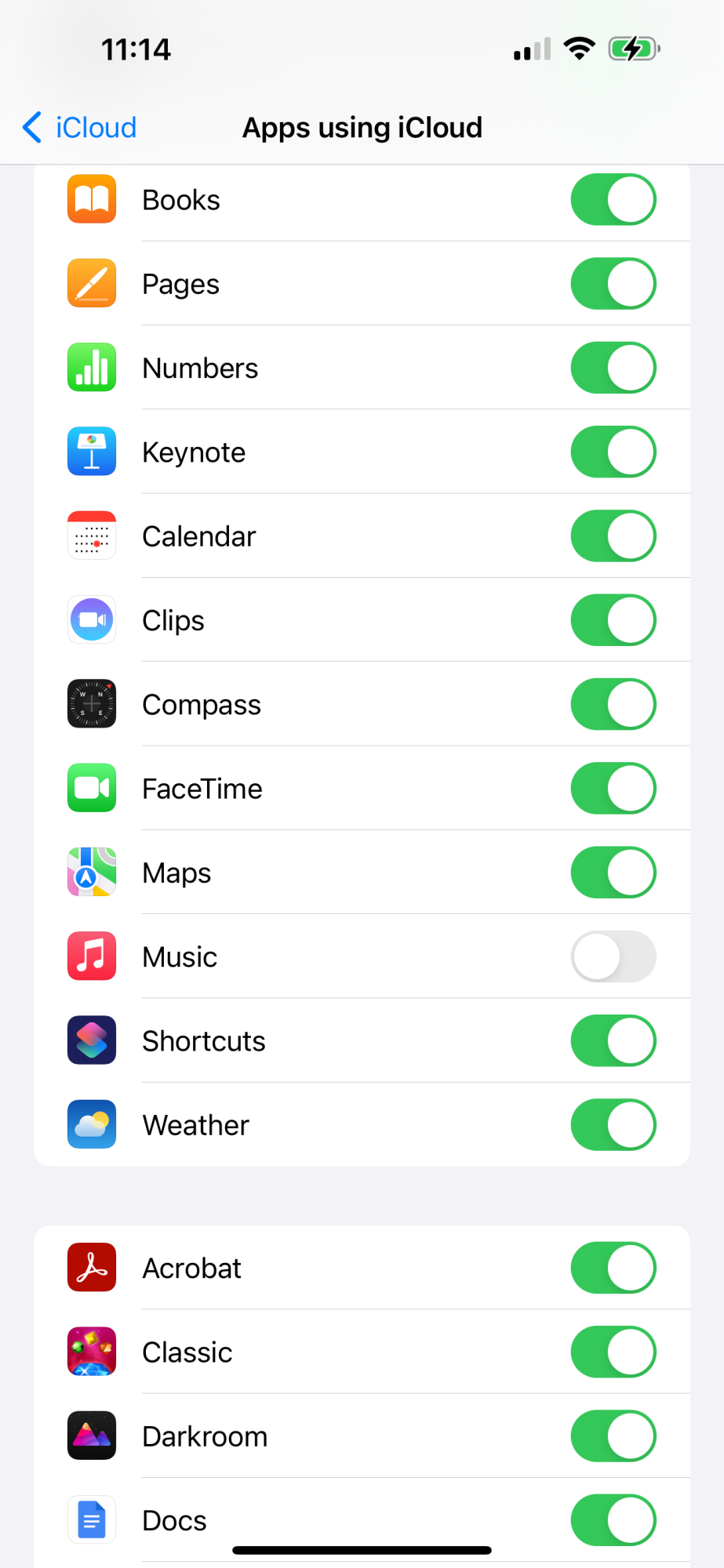Disable FaceTime in iCloud
This screenshot has height=1568, width=724.
(613, 789)
